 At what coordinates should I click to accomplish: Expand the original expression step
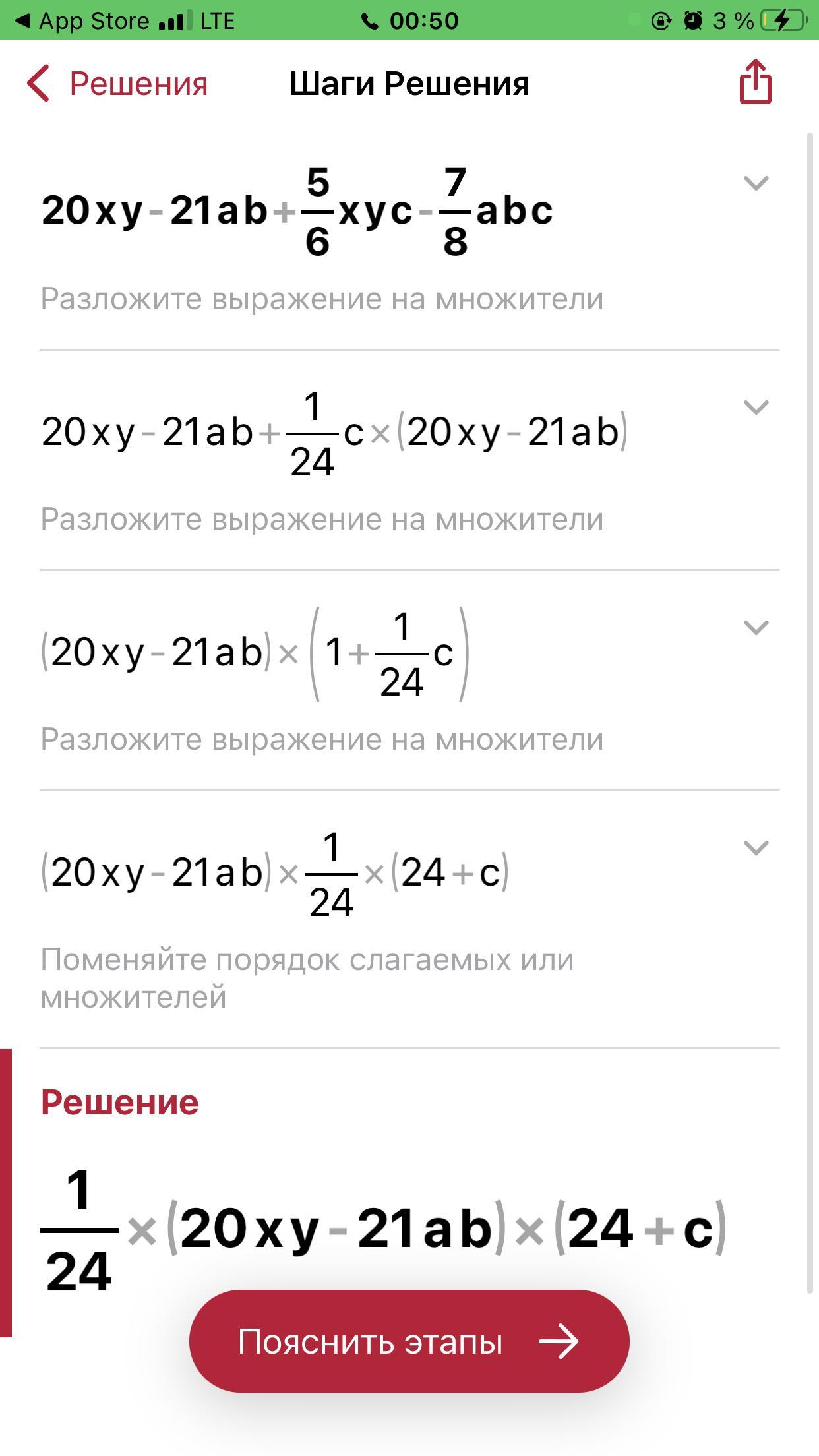pos(756,183)
